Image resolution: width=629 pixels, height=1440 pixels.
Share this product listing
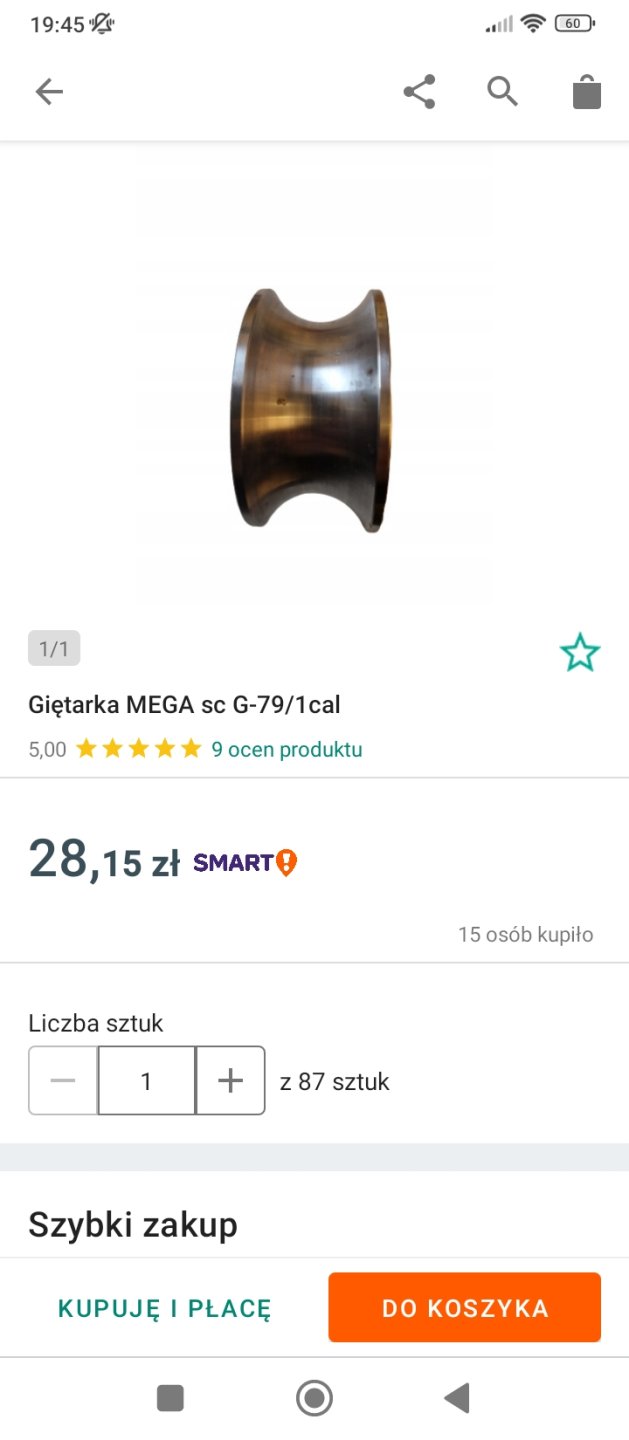419,92
